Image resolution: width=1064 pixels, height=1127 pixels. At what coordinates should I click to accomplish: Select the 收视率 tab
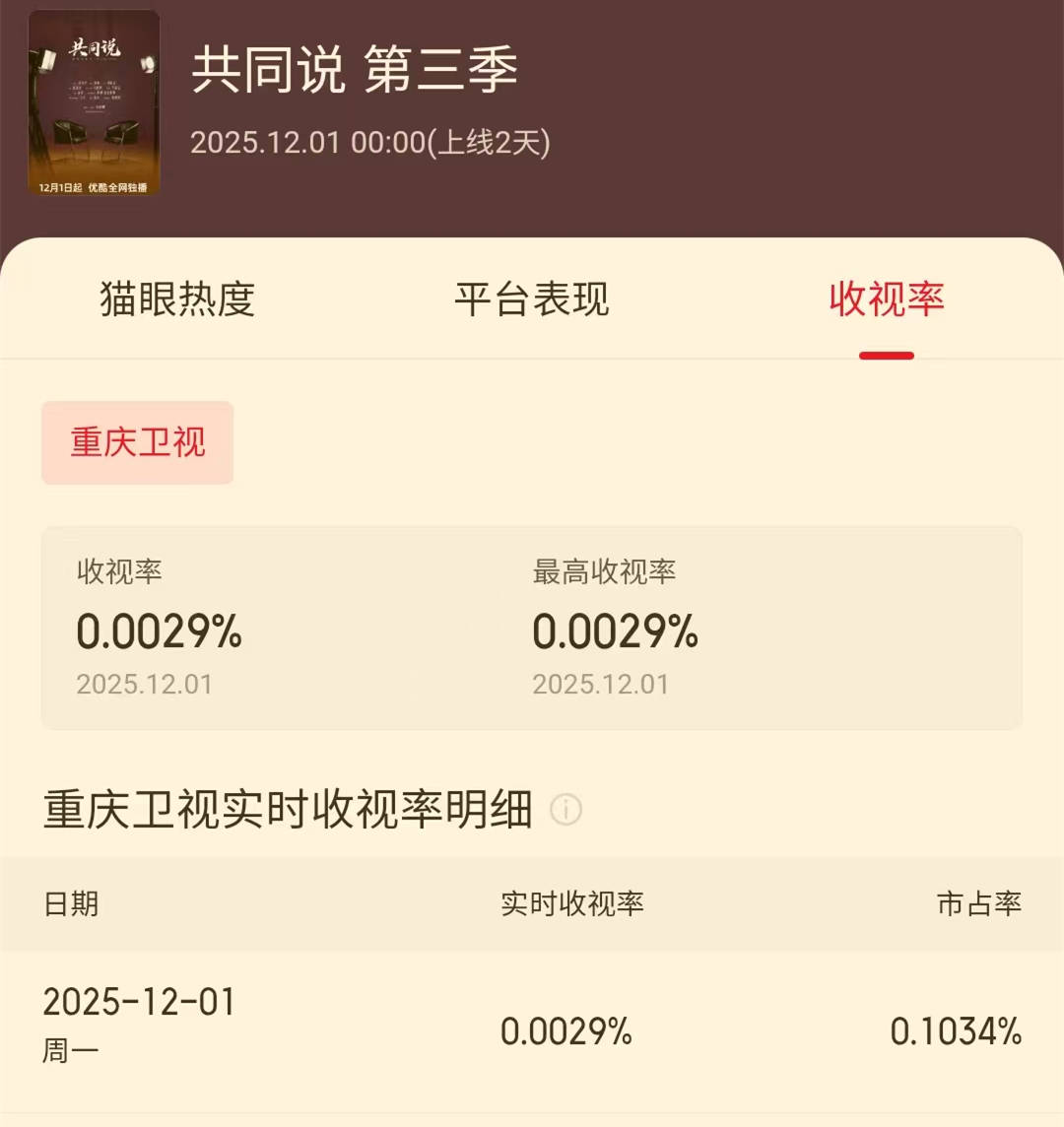[x=887, y=299]
